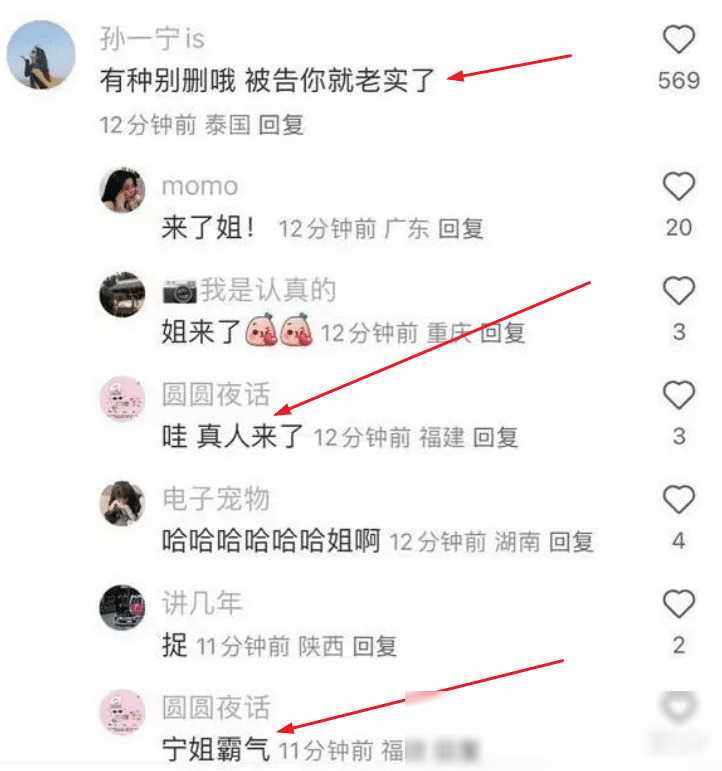Open 电子宠物's profile avatar

point(123,502)
